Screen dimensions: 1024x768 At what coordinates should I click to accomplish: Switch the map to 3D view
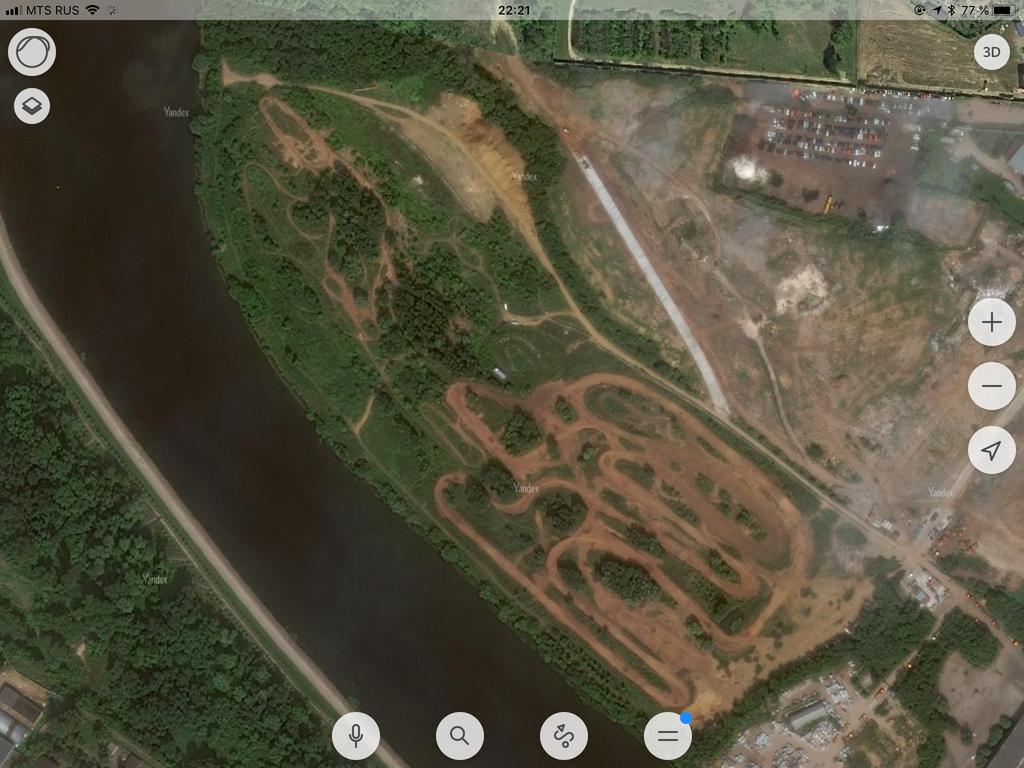[x=991, y=52]
